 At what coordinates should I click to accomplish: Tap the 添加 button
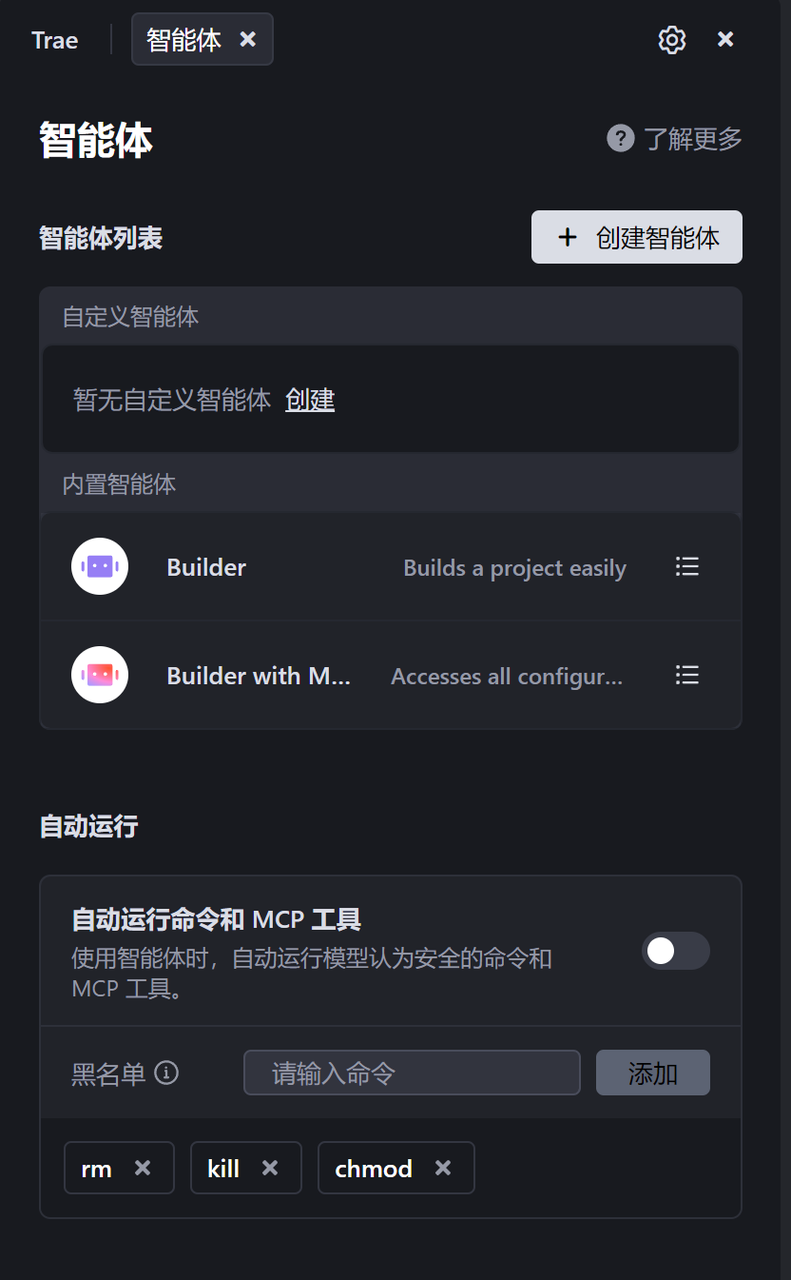[653, 1073]
